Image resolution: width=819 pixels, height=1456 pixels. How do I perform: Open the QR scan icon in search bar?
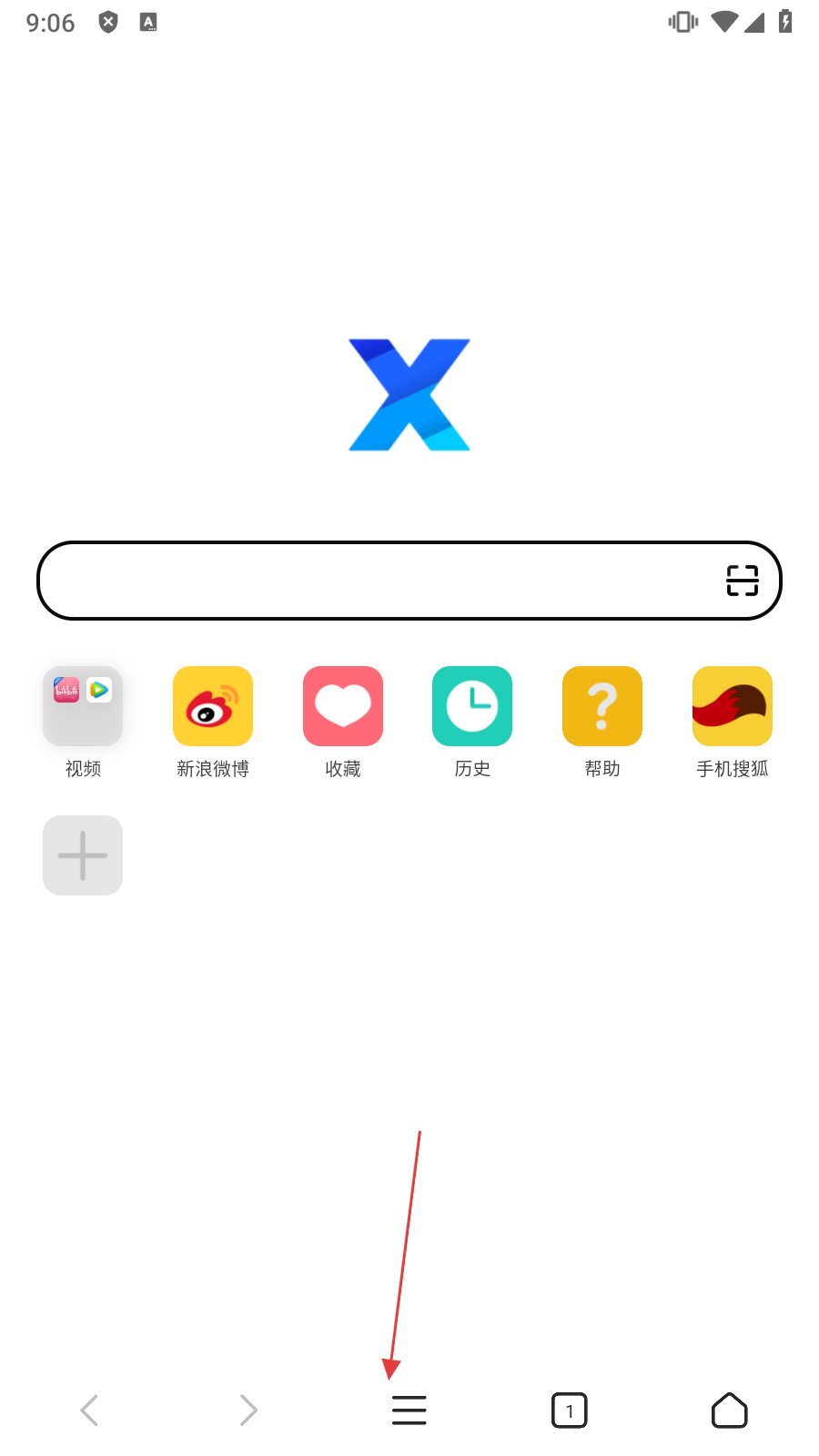[742, 581]
